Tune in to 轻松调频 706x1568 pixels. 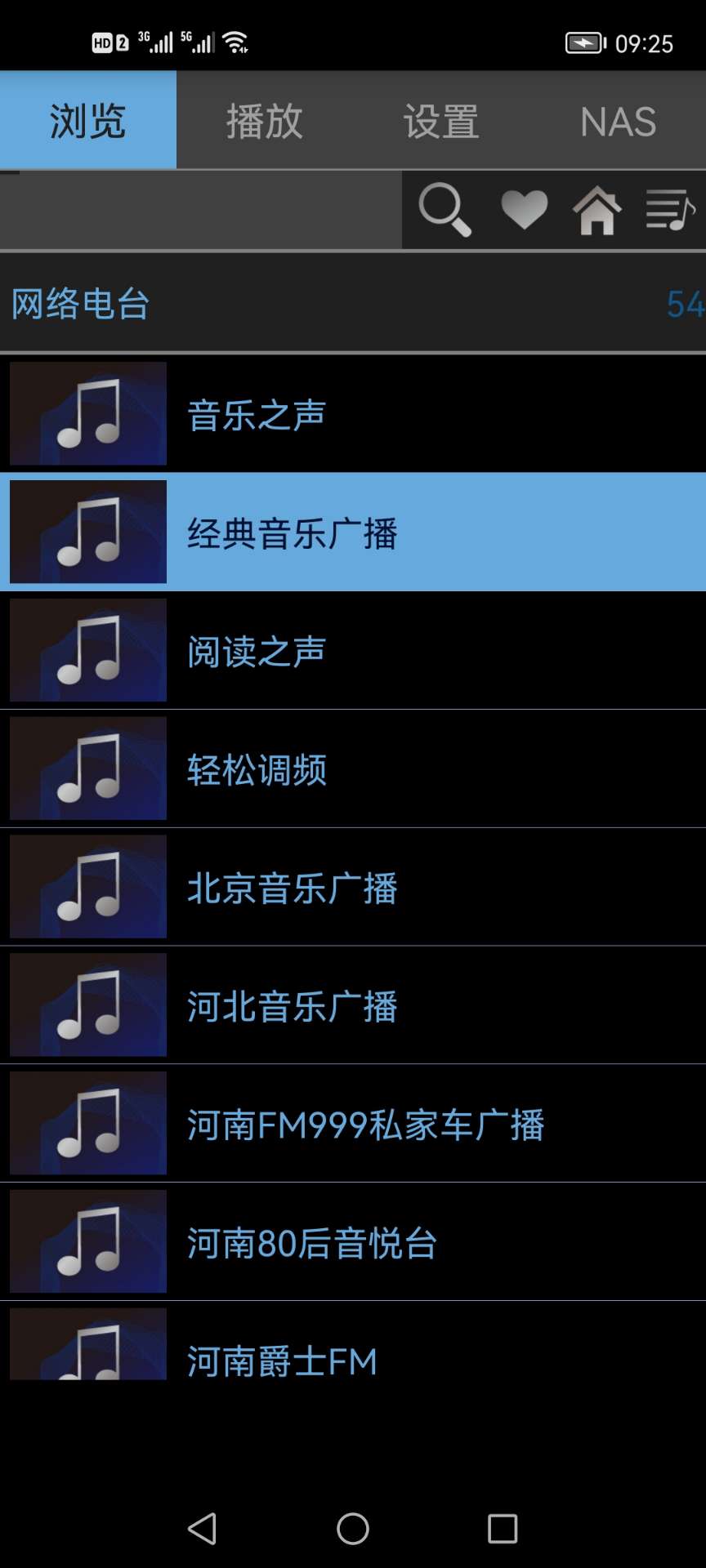click(x=353, y=768)
